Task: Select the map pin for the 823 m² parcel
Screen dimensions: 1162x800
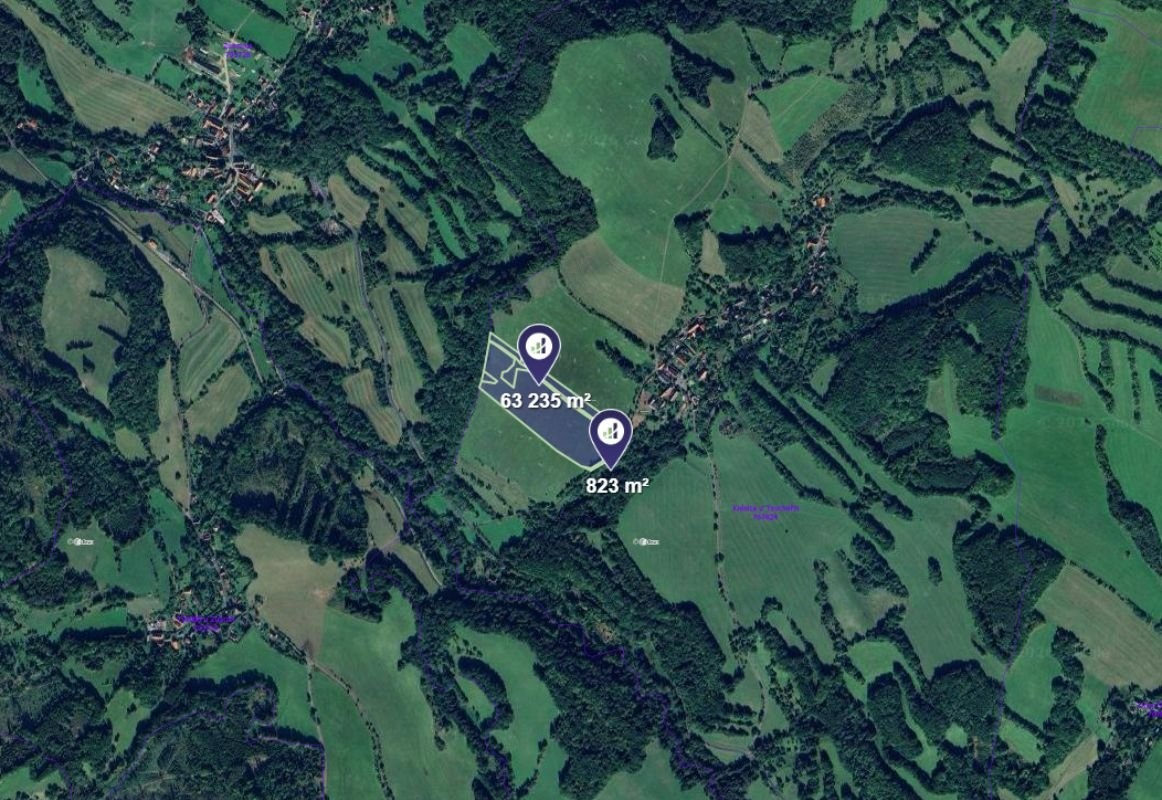Action: pos(610,434)
